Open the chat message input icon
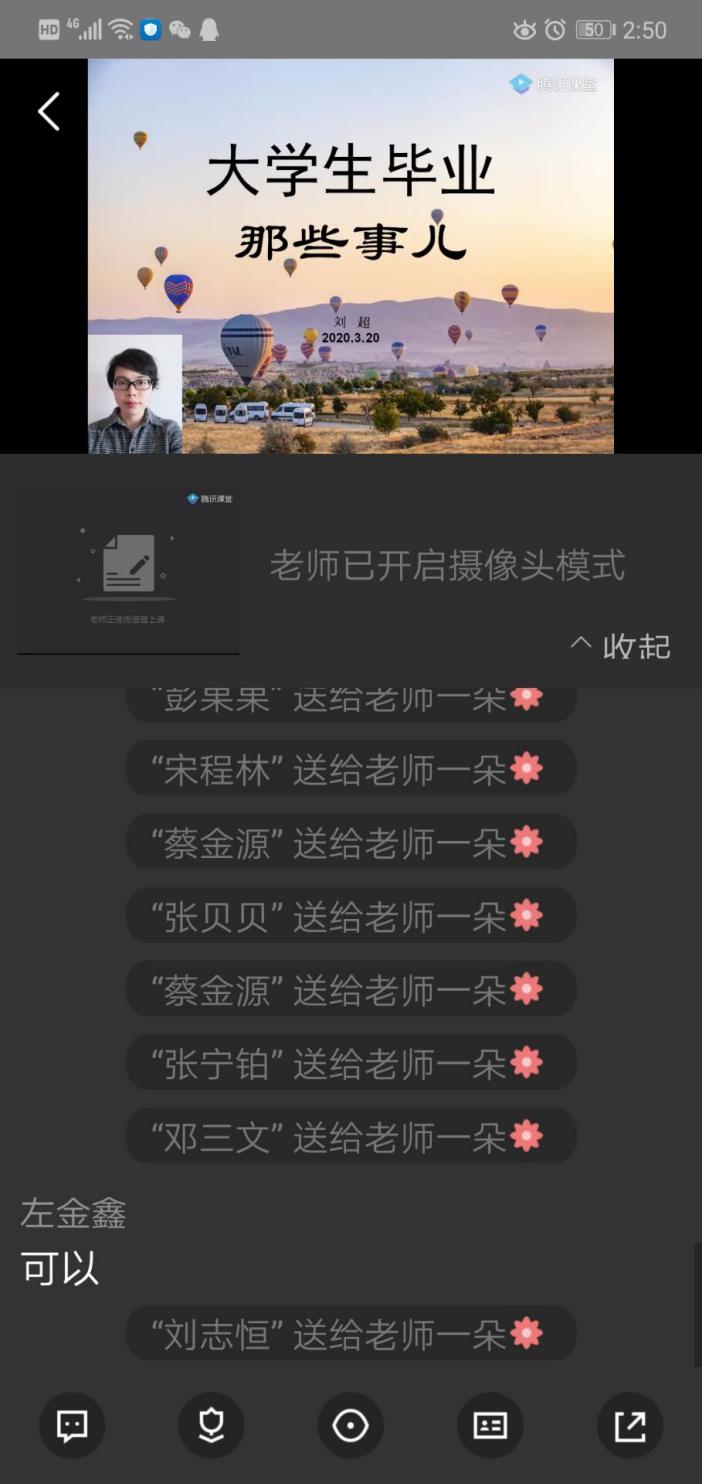702x1484 pixels. (x=72, y=1425)
